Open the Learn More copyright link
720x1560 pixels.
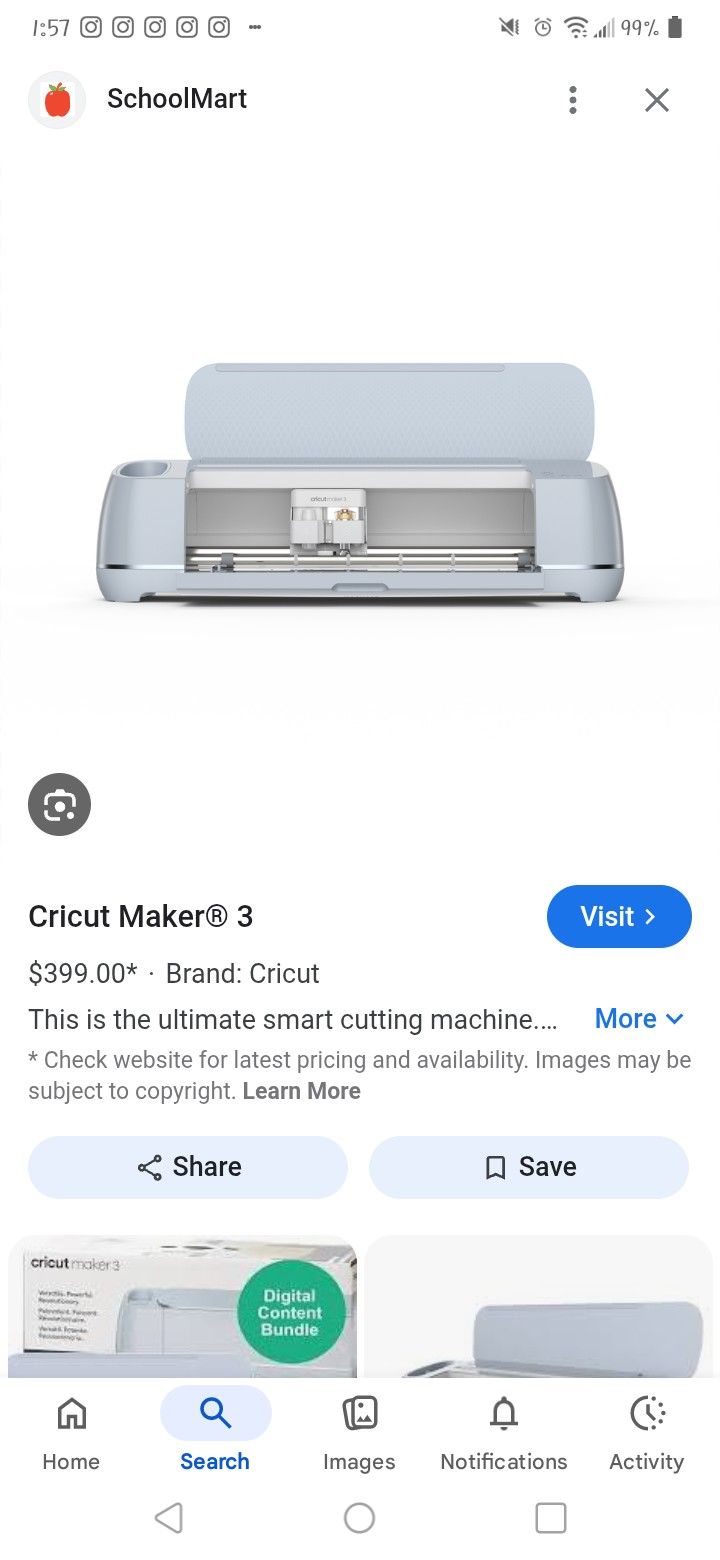(301, 1091)
